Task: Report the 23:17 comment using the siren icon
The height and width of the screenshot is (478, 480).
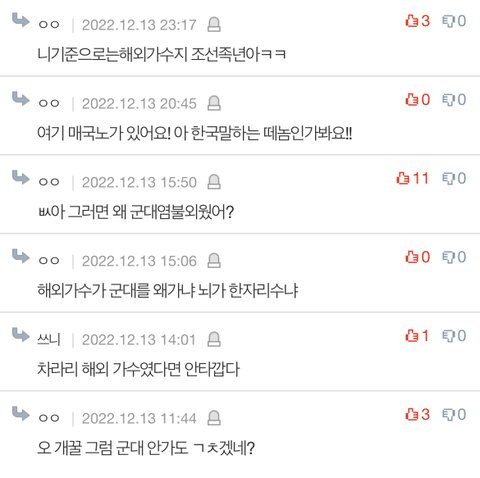Action: pos(214,25)
